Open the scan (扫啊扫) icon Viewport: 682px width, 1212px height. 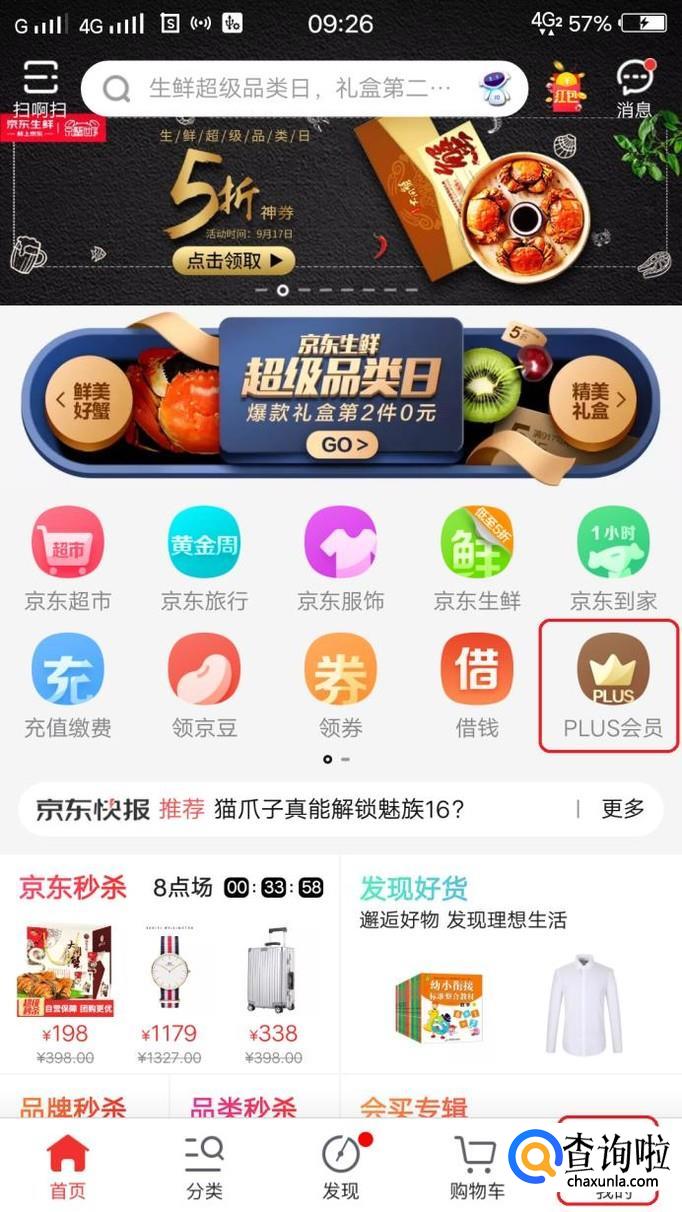point(40,86)
